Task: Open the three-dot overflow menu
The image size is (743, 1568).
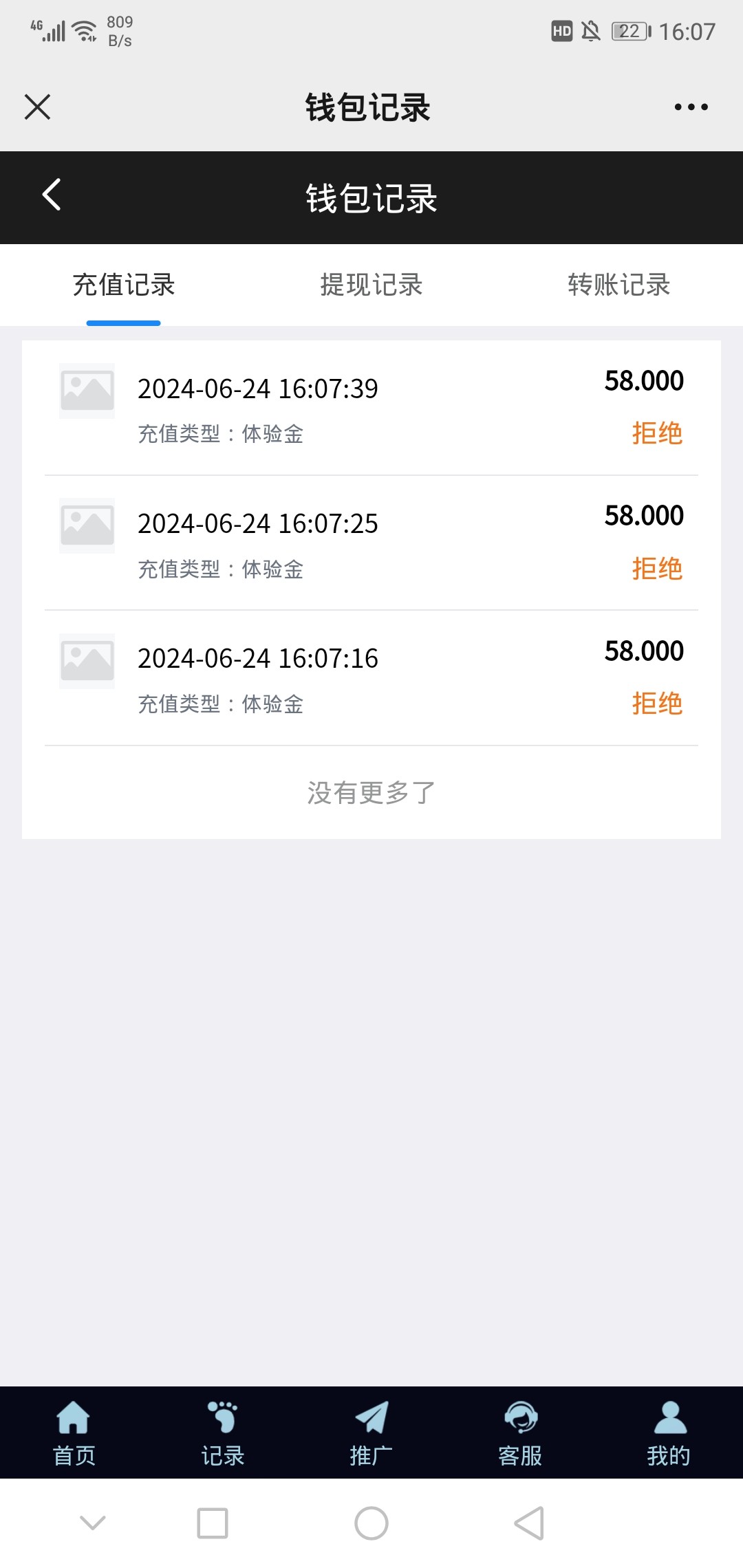Action: (691, 107)
